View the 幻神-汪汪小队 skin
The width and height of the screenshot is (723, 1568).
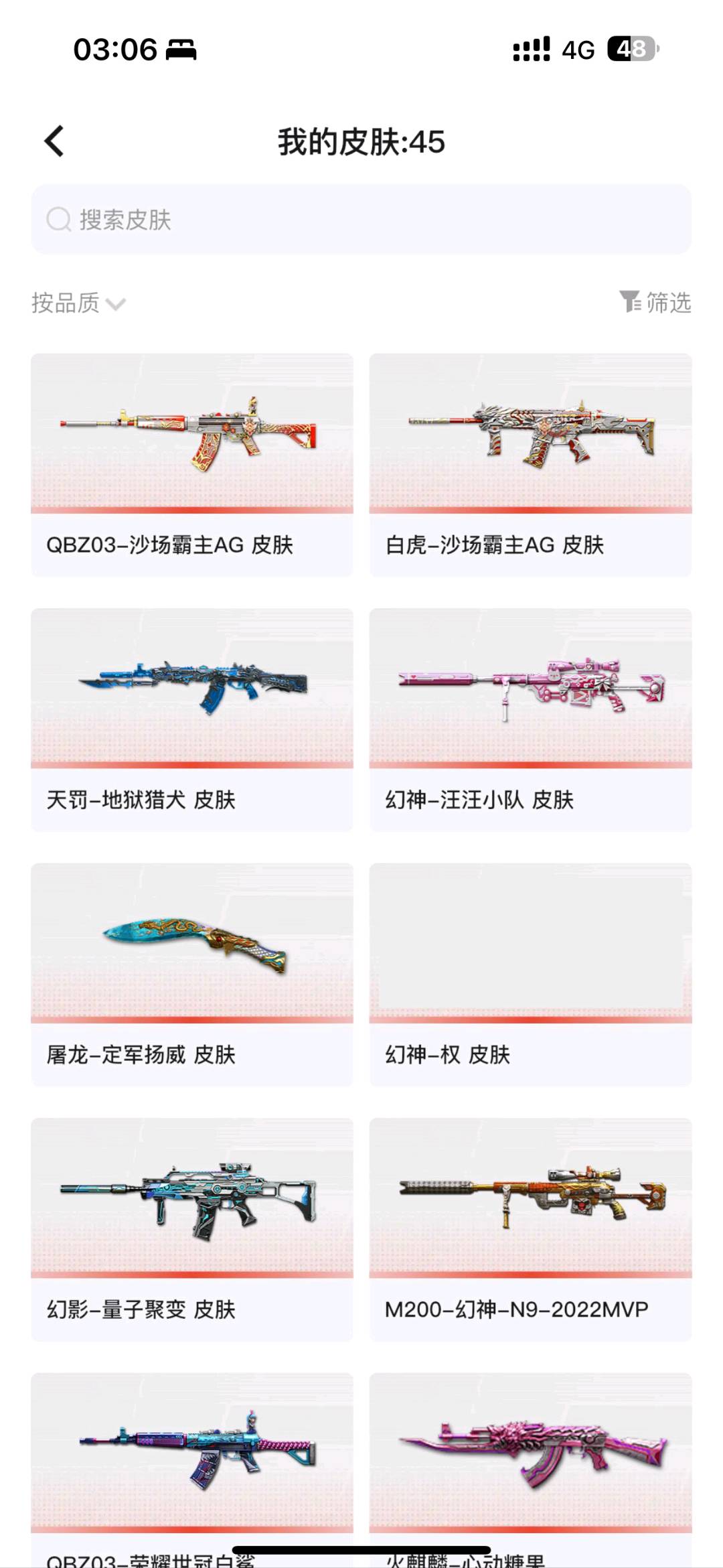(x=530, y=720)
